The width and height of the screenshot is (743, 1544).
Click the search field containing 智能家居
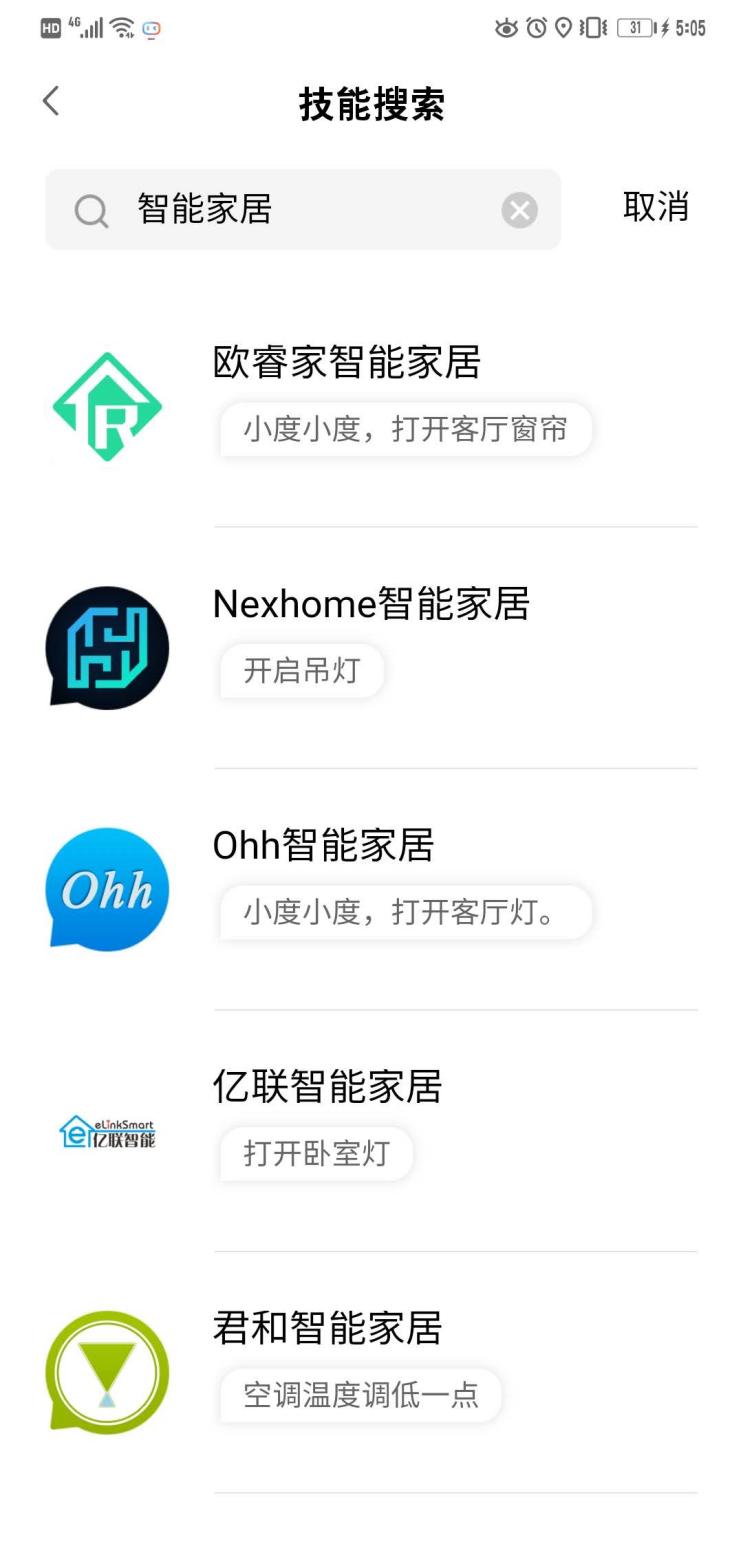[x=300, y=210]
